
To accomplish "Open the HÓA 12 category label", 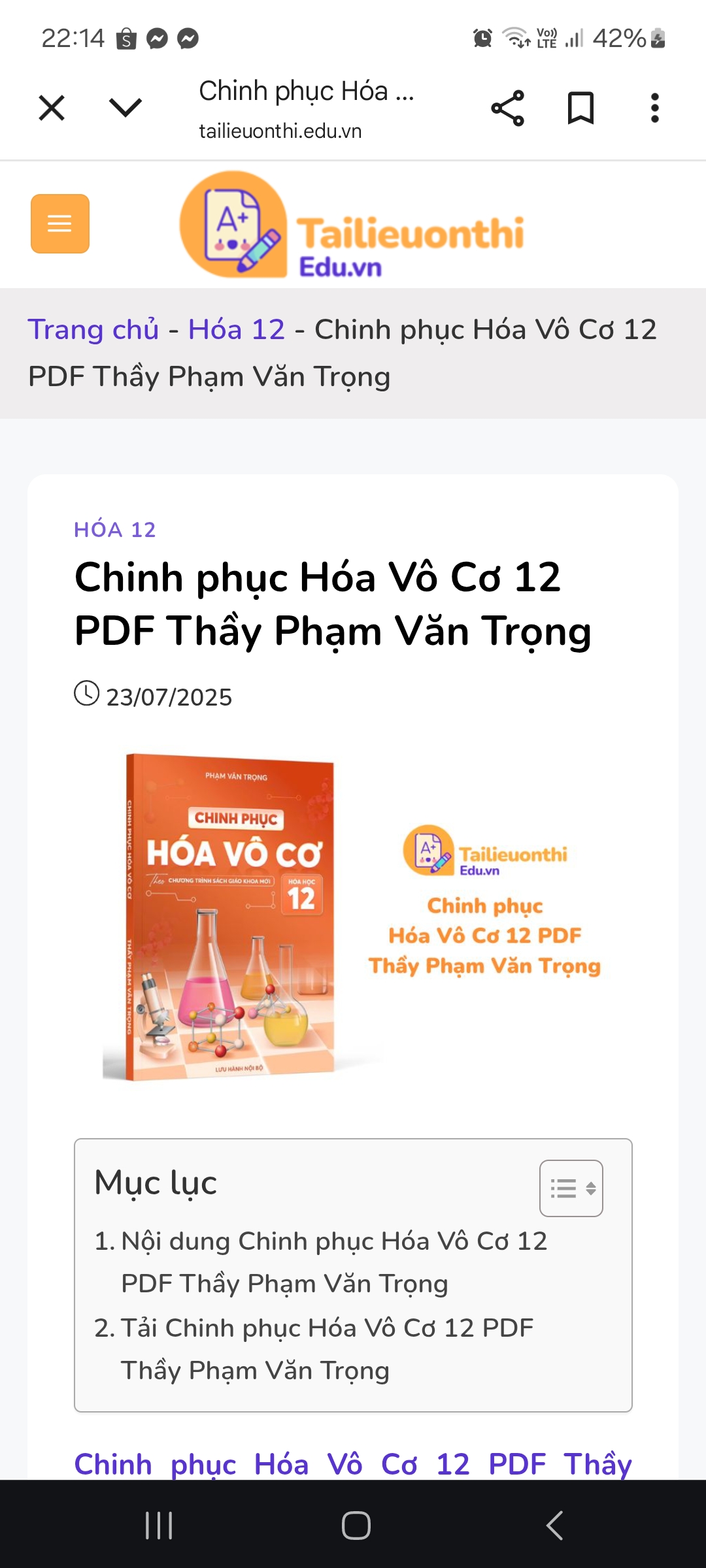I will tap(115, 529).
